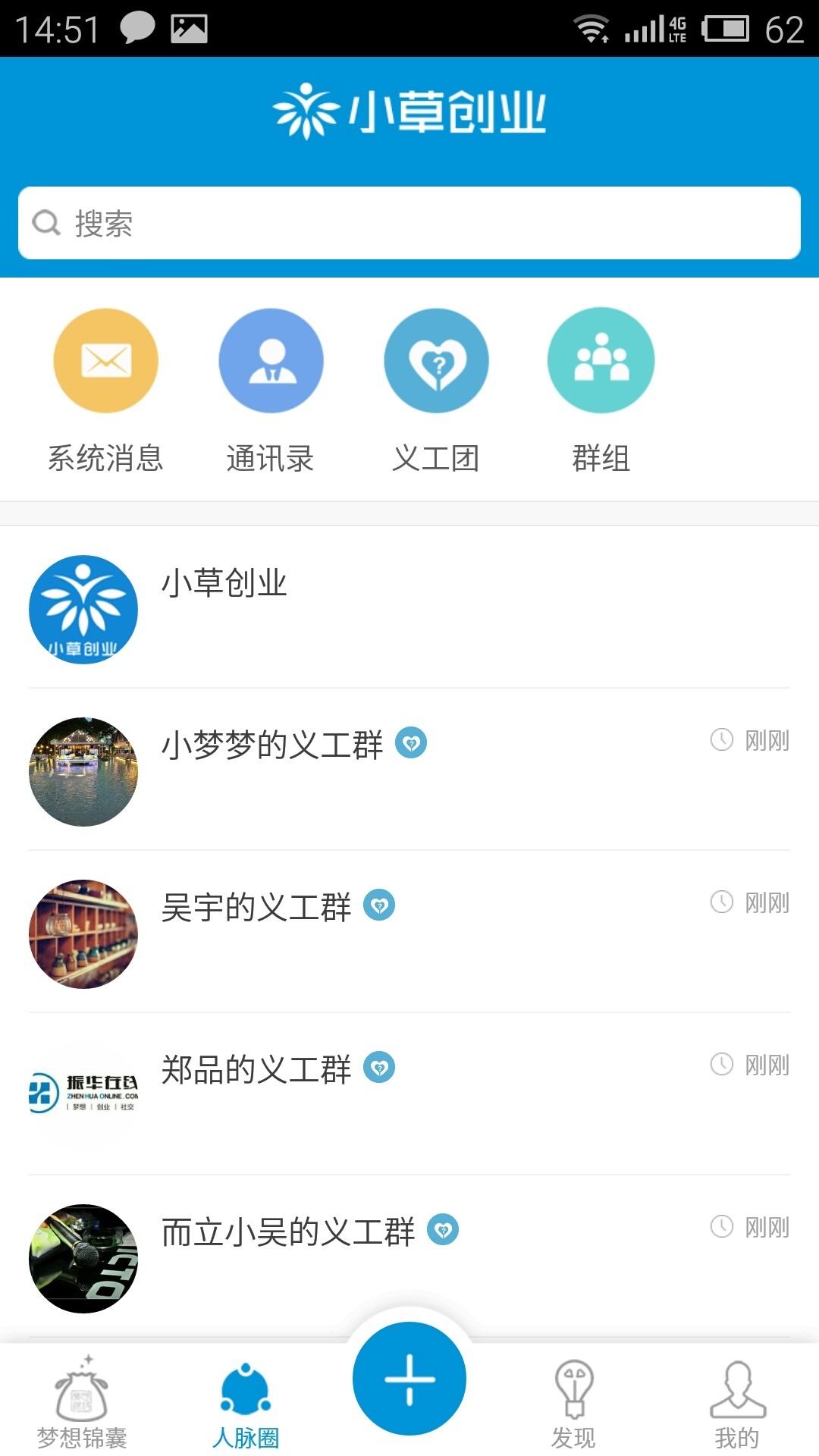Tap 郑品的义工群 振华在线 avatar
The width and height of the screenshot is (819, 1456).
click(83, 1092)
